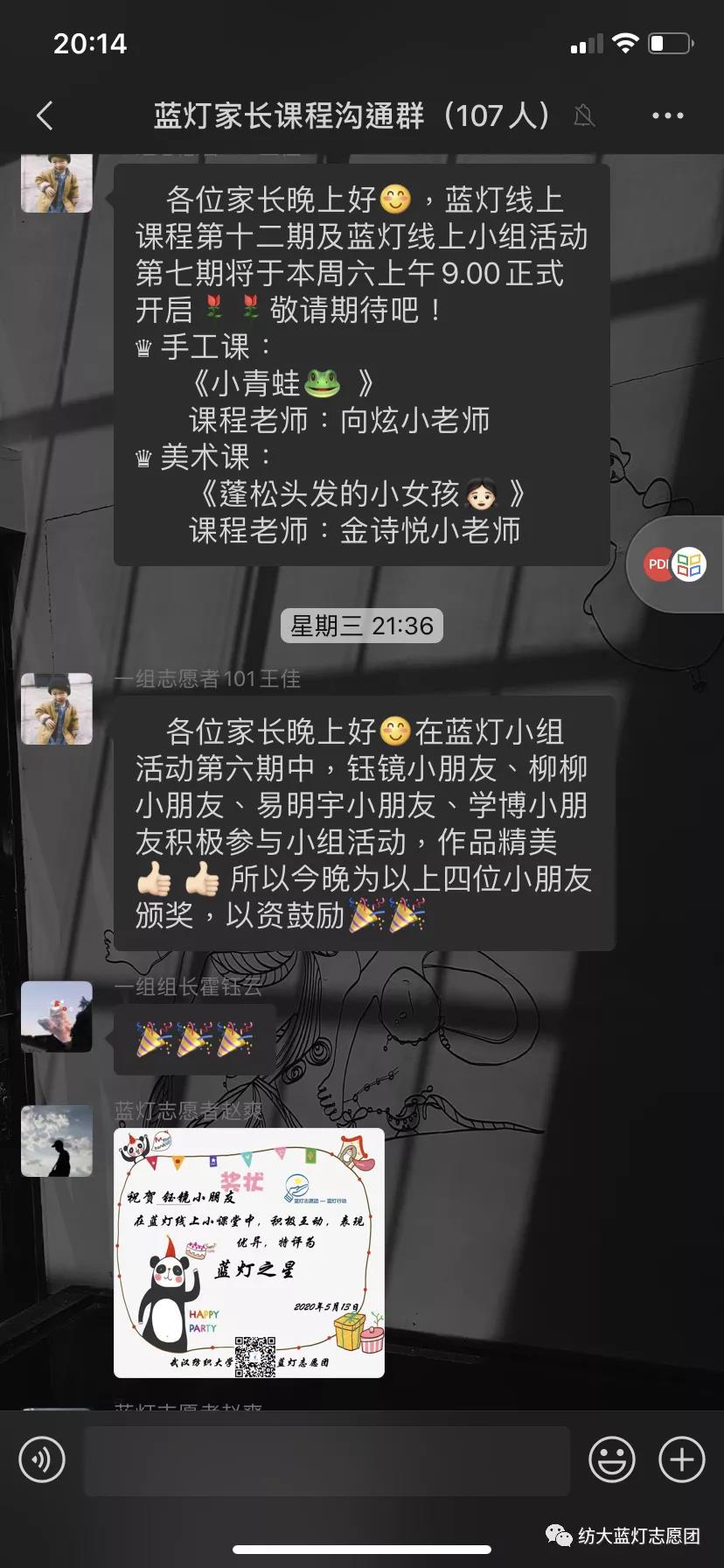This screenshot has width=724, height=1568.
Task: Switch to voice message input
Action: [42, 1459]
